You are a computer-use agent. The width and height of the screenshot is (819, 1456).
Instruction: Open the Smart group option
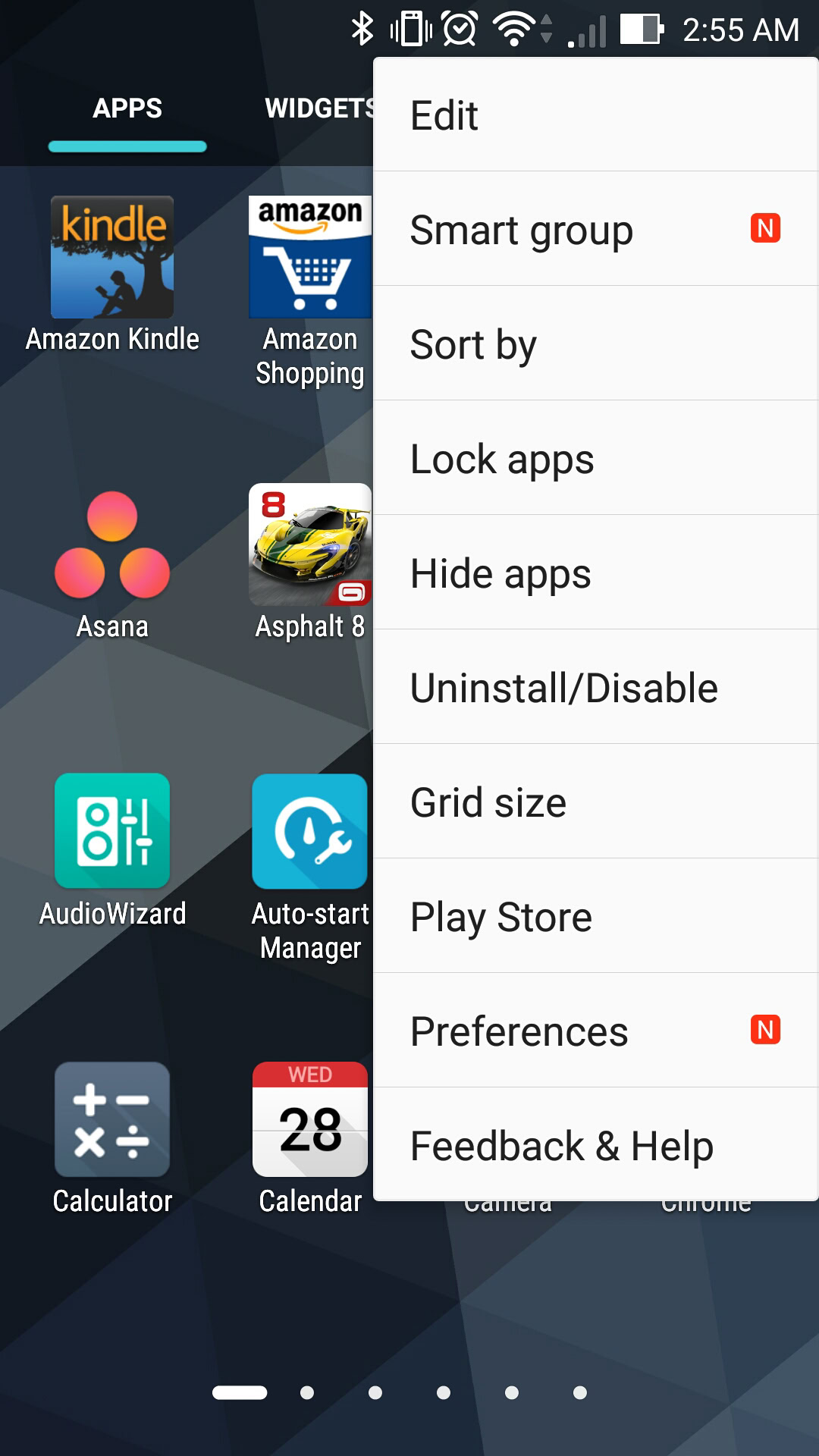[595, 230]
